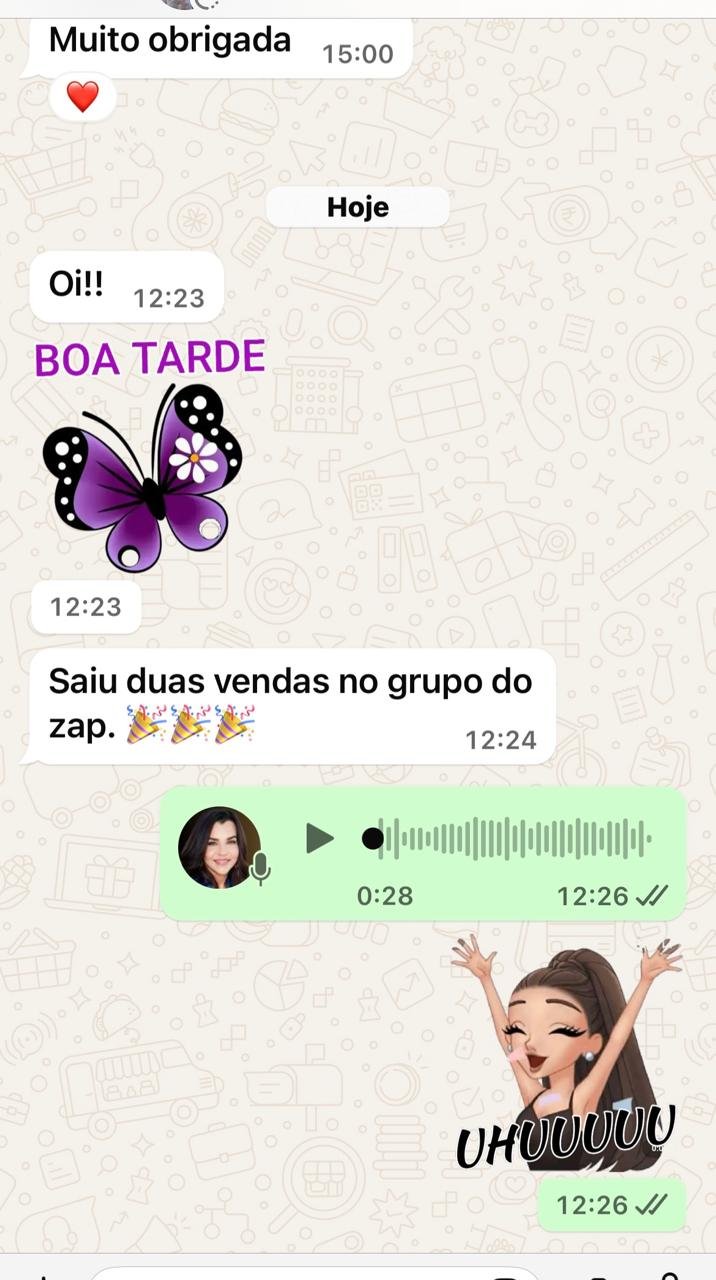Image resolution: width=716 pixels, height=1280 pixels.
Task: View the UHUUUU celebration sticker
Action: pyautogui.click(x=567, y=1055)
